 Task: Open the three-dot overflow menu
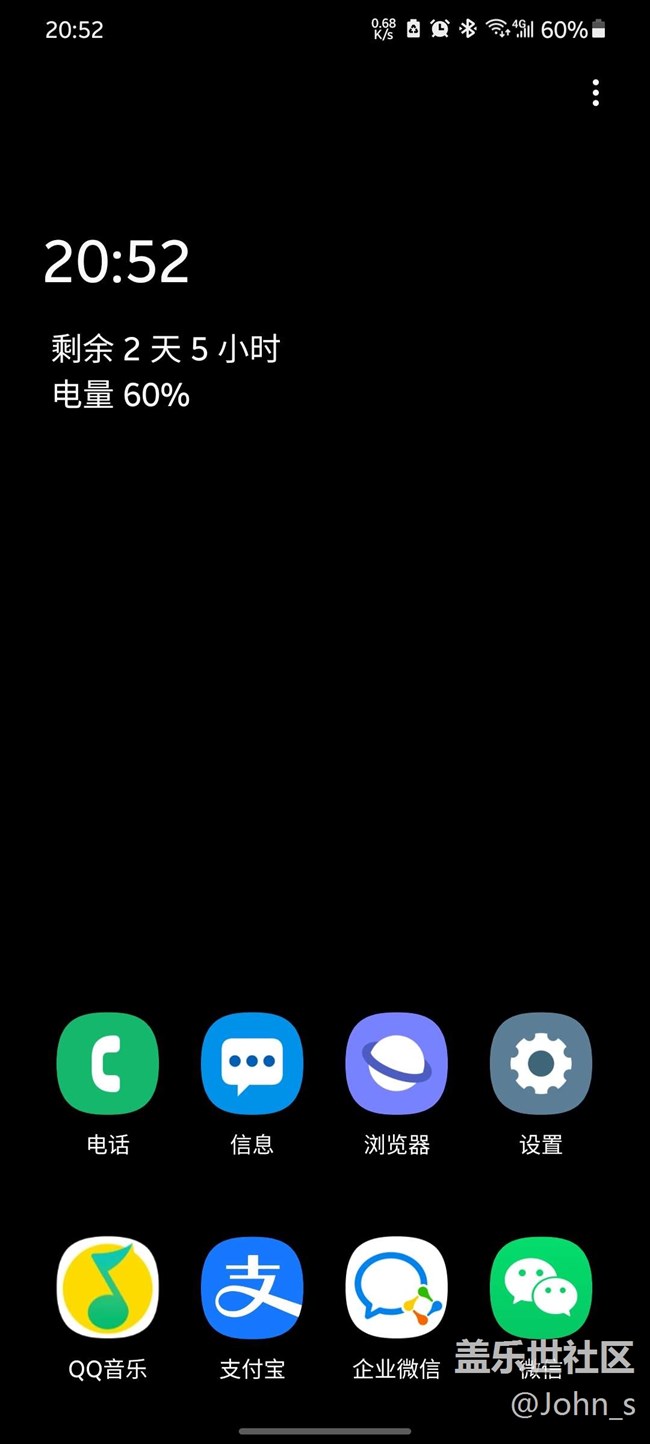(x=595, y=93)
